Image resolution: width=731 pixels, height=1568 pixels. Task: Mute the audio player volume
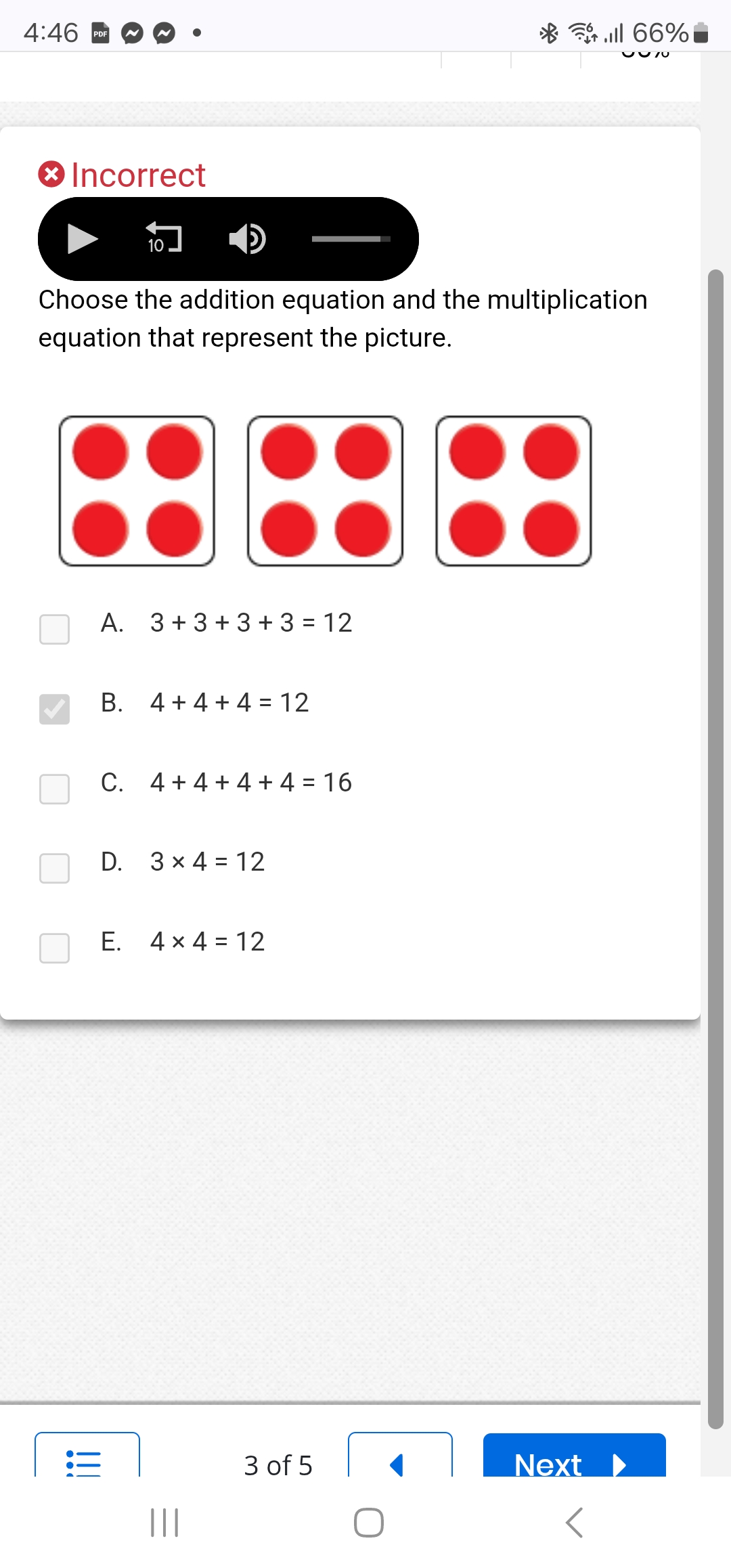(247, 239)
